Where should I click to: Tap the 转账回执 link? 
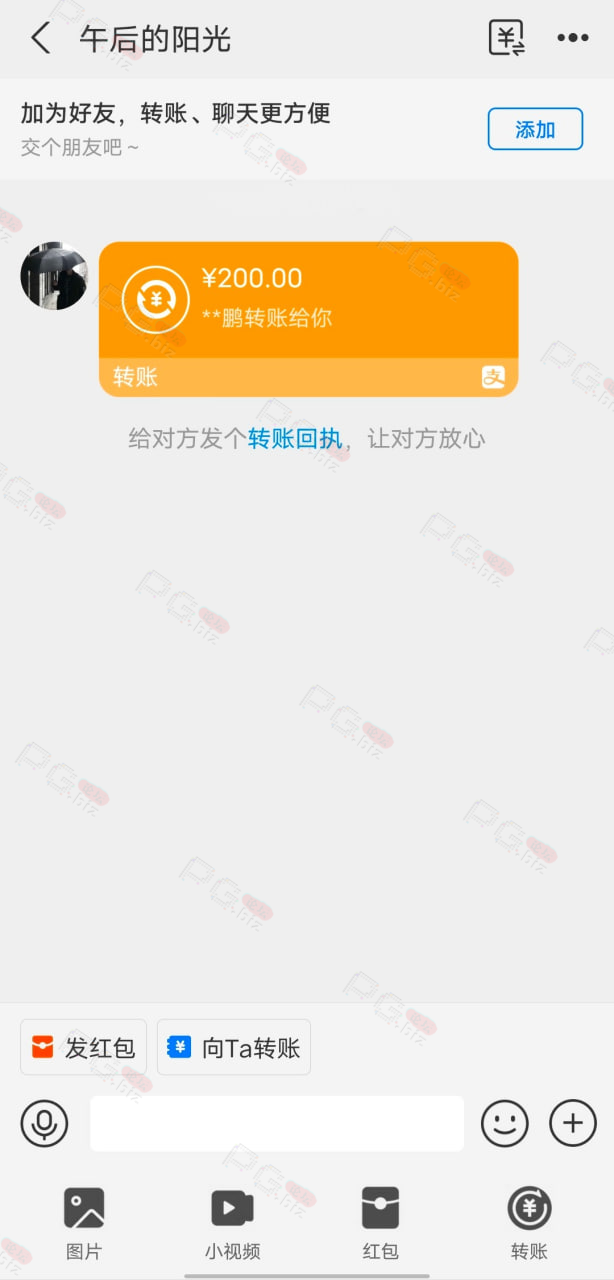coord(295,438)
